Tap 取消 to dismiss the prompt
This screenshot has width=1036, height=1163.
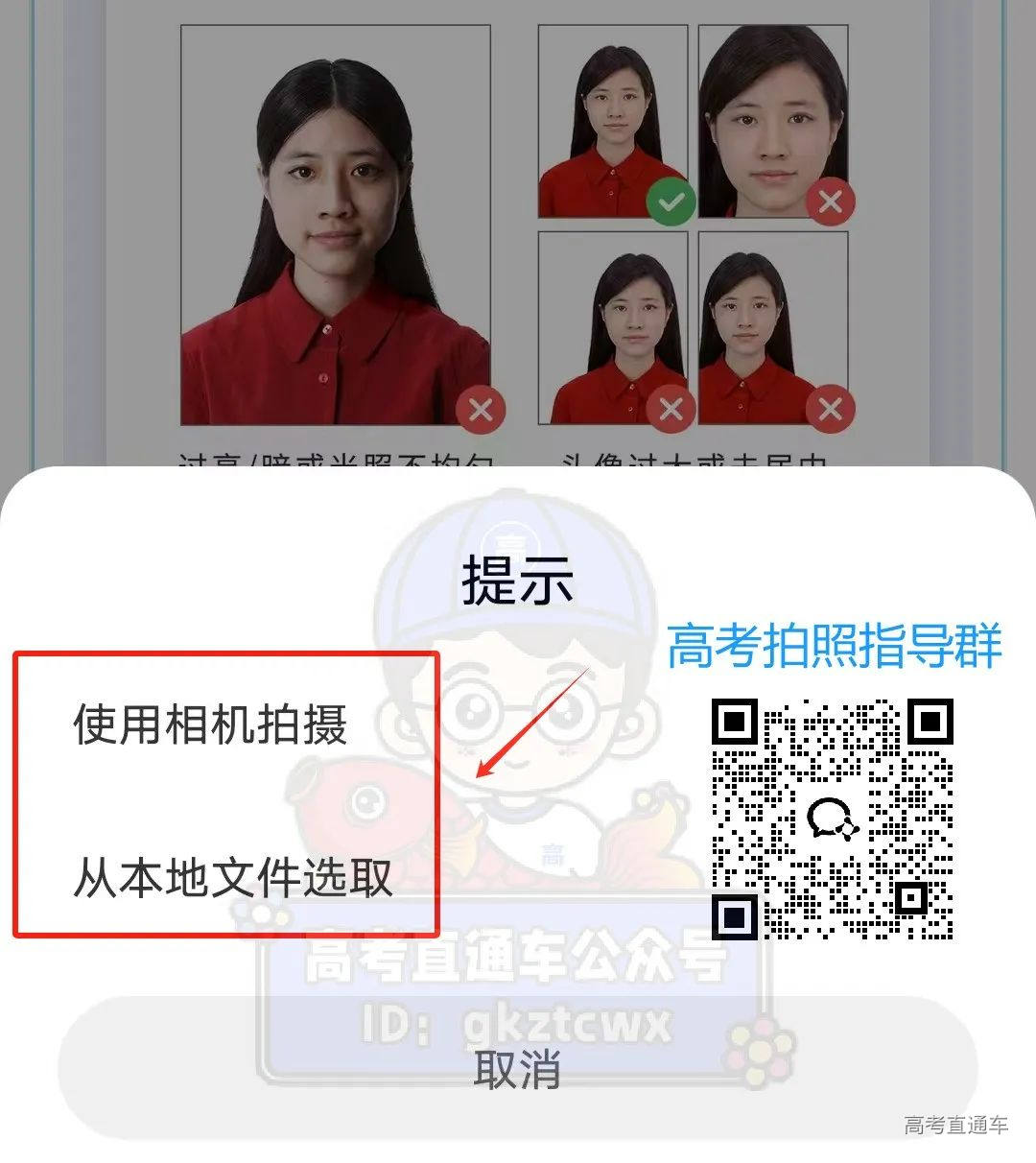pyautogui.click(x=517, y=1068)
